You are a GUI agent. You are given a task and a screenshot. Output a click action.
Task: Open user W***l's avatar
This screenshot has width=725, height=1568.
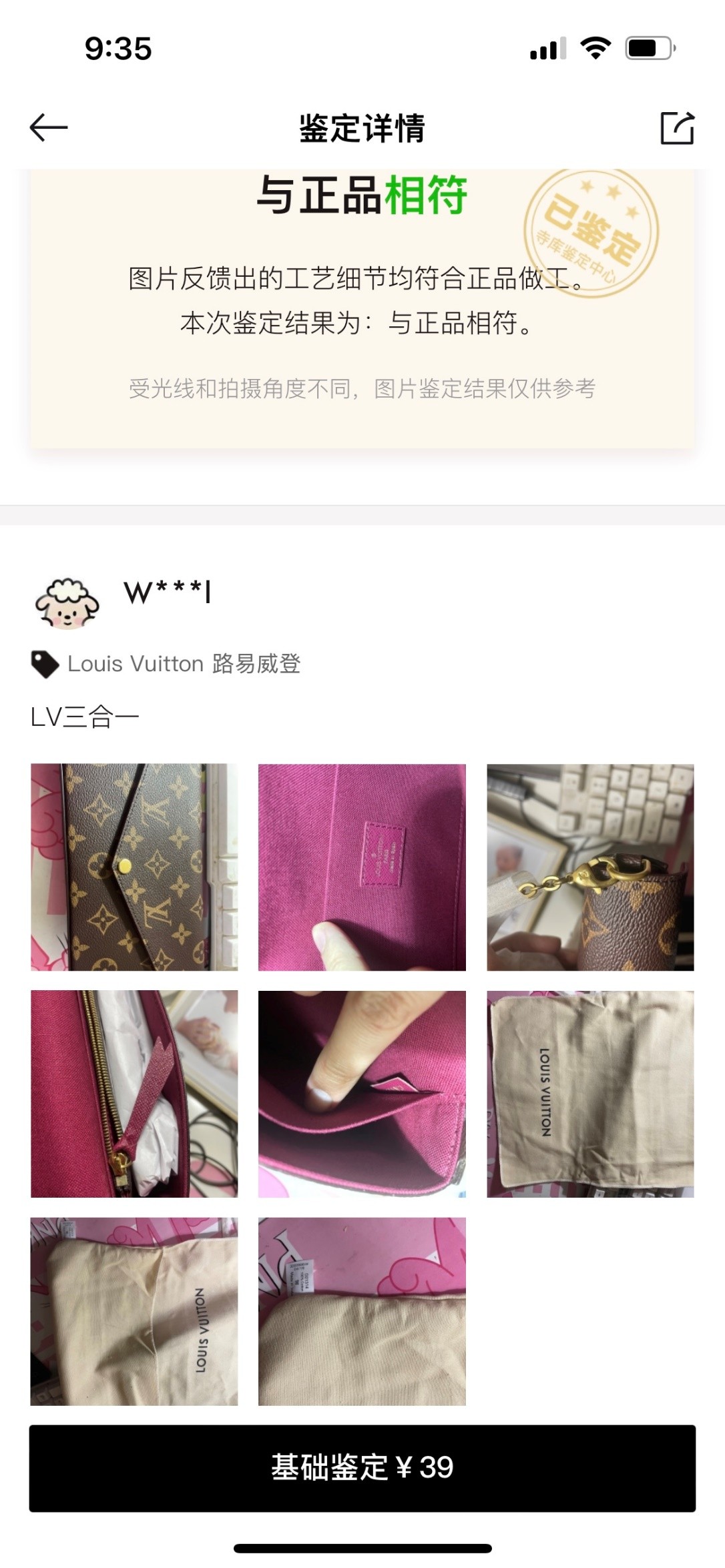coord(67,603)
